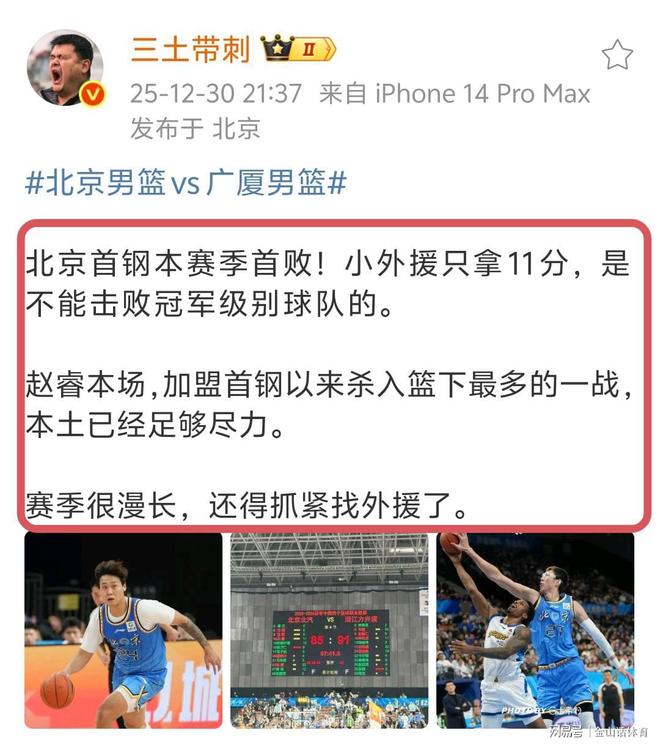Enlarge the photo of the shot block
This screenshot has height=744, width=660.
(x=535, y=631)
